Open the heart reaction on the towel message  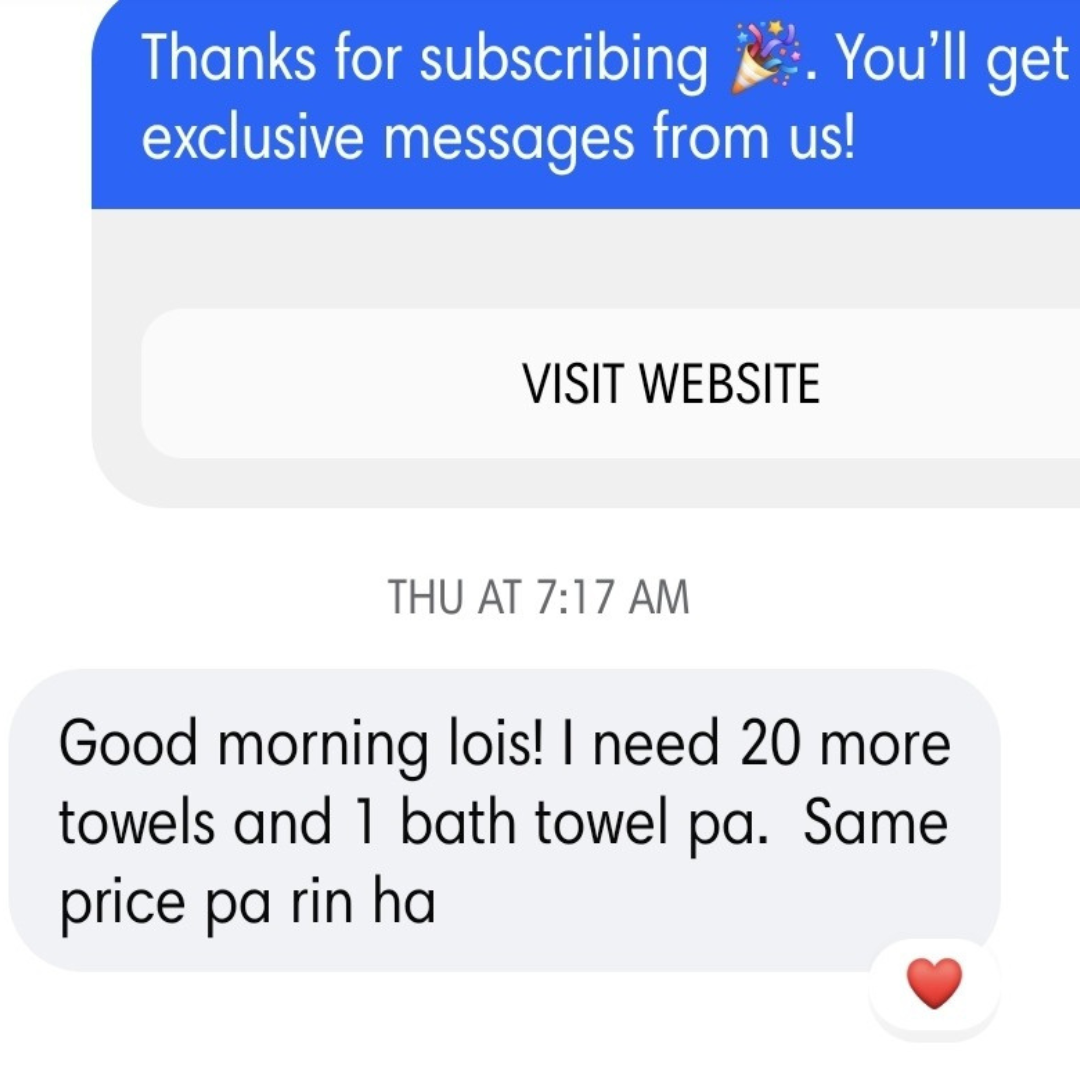(x=934, y=984)
